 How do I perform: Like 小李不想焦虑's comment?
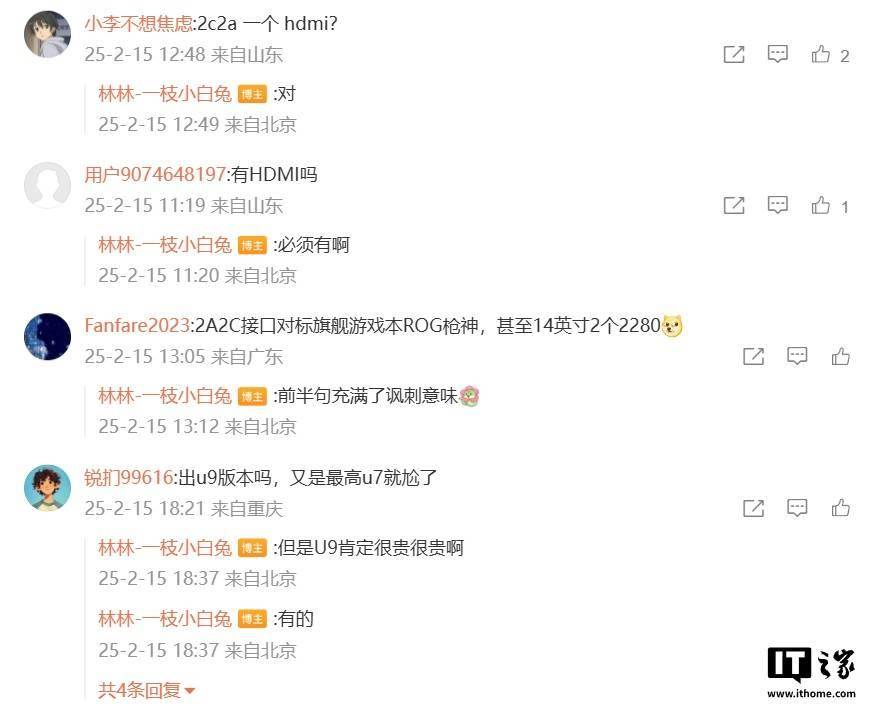(821, 55)
